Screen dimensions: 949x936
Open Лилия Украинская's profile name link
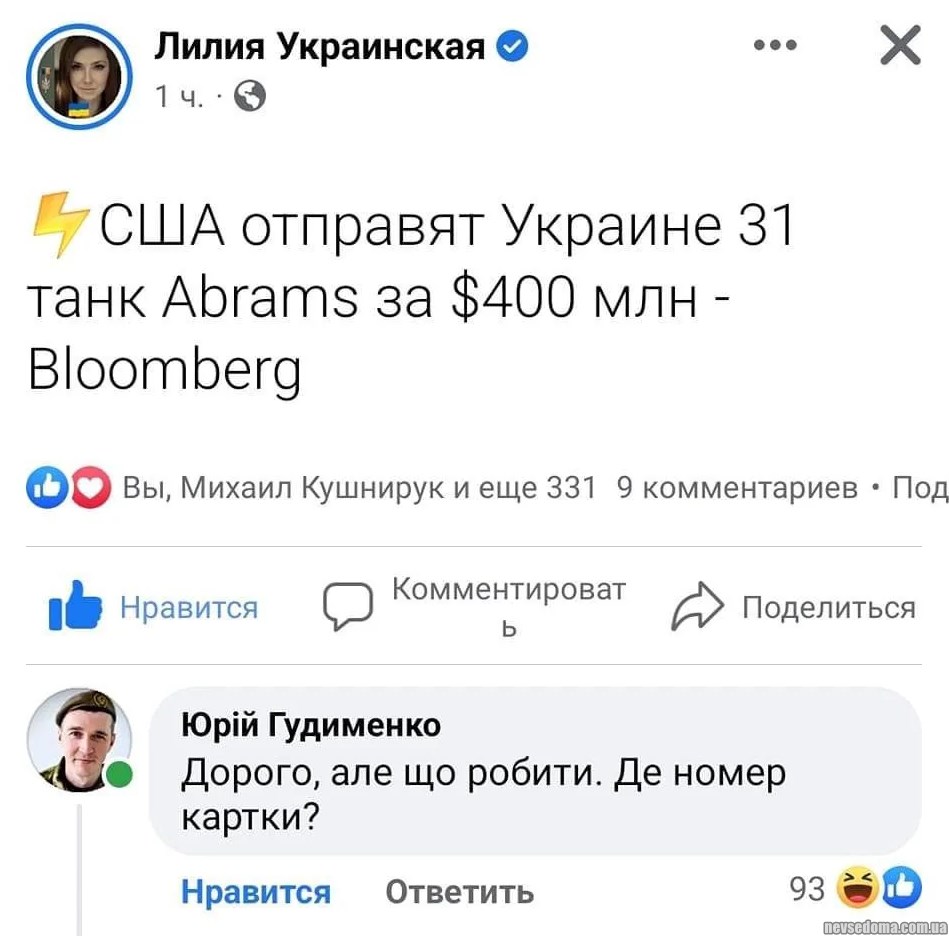319,45
